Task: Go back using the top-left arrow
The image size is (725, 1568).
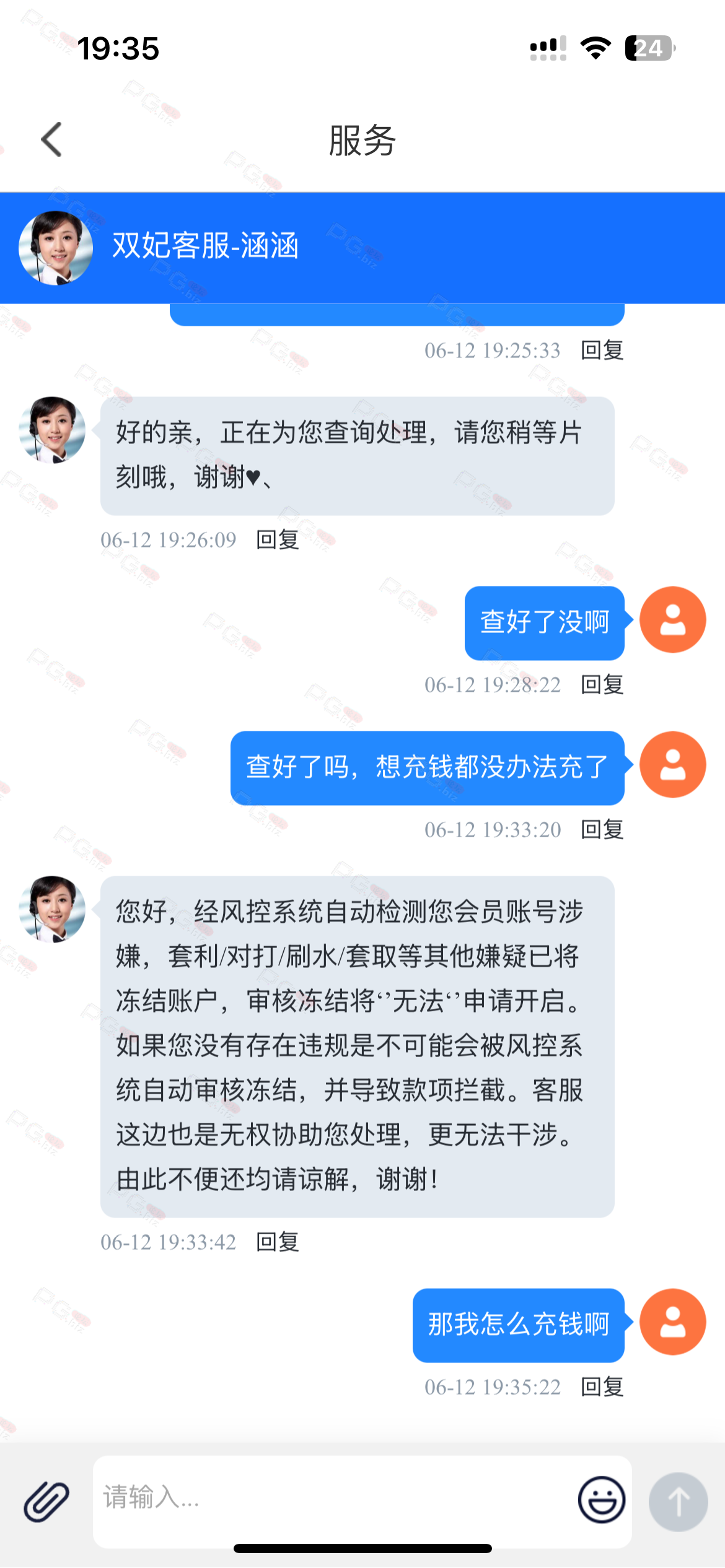Action: coord(52,139)
